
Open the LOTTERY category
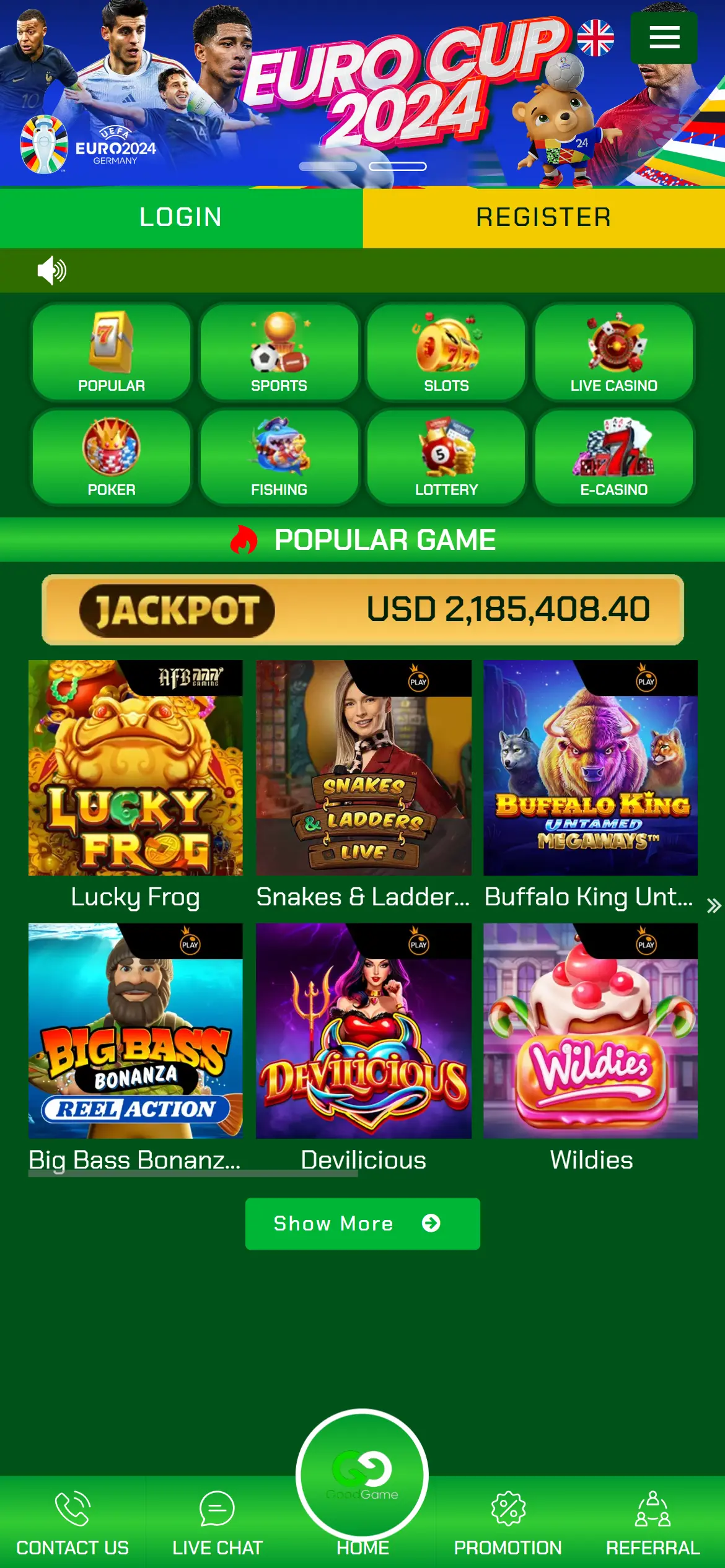446,456
